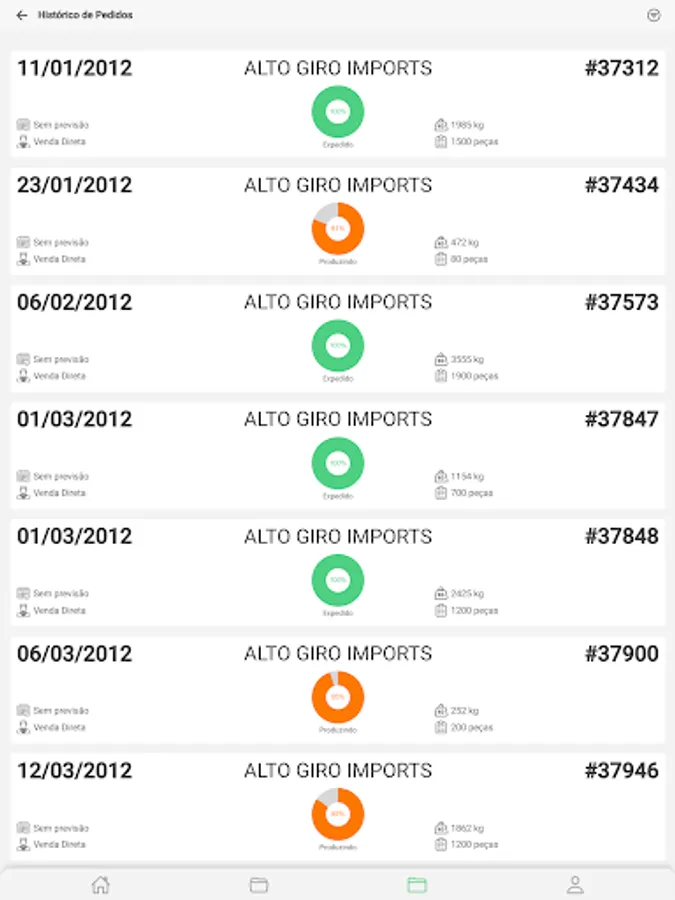The width and height of the screenshot is (675, 900).
Task: Select the highlighted green orders tab
Action: click(x=417, y=885)
